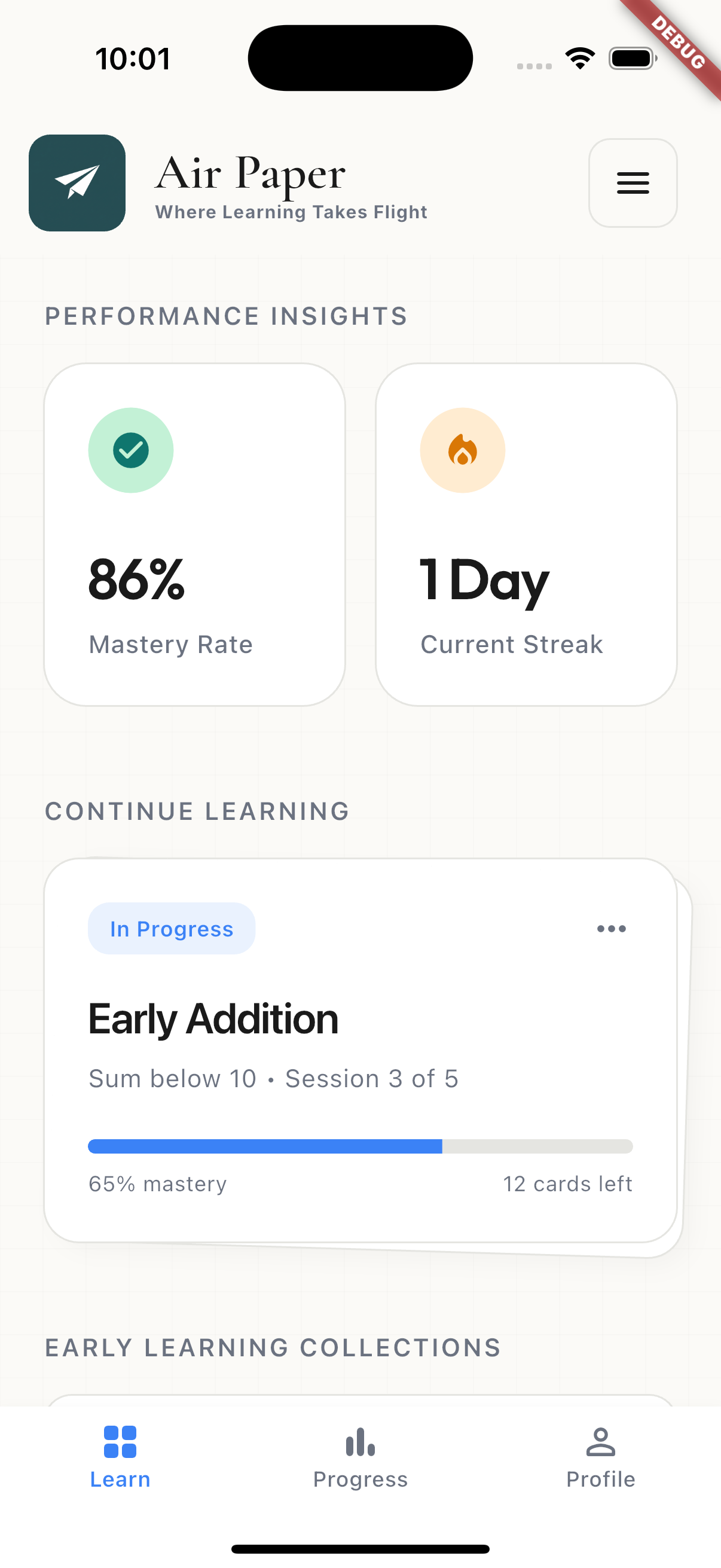Screen dimensions: 721x1568
Task: Tap the Wi-Fi indicator in status bar
Action: coord(579,58)
